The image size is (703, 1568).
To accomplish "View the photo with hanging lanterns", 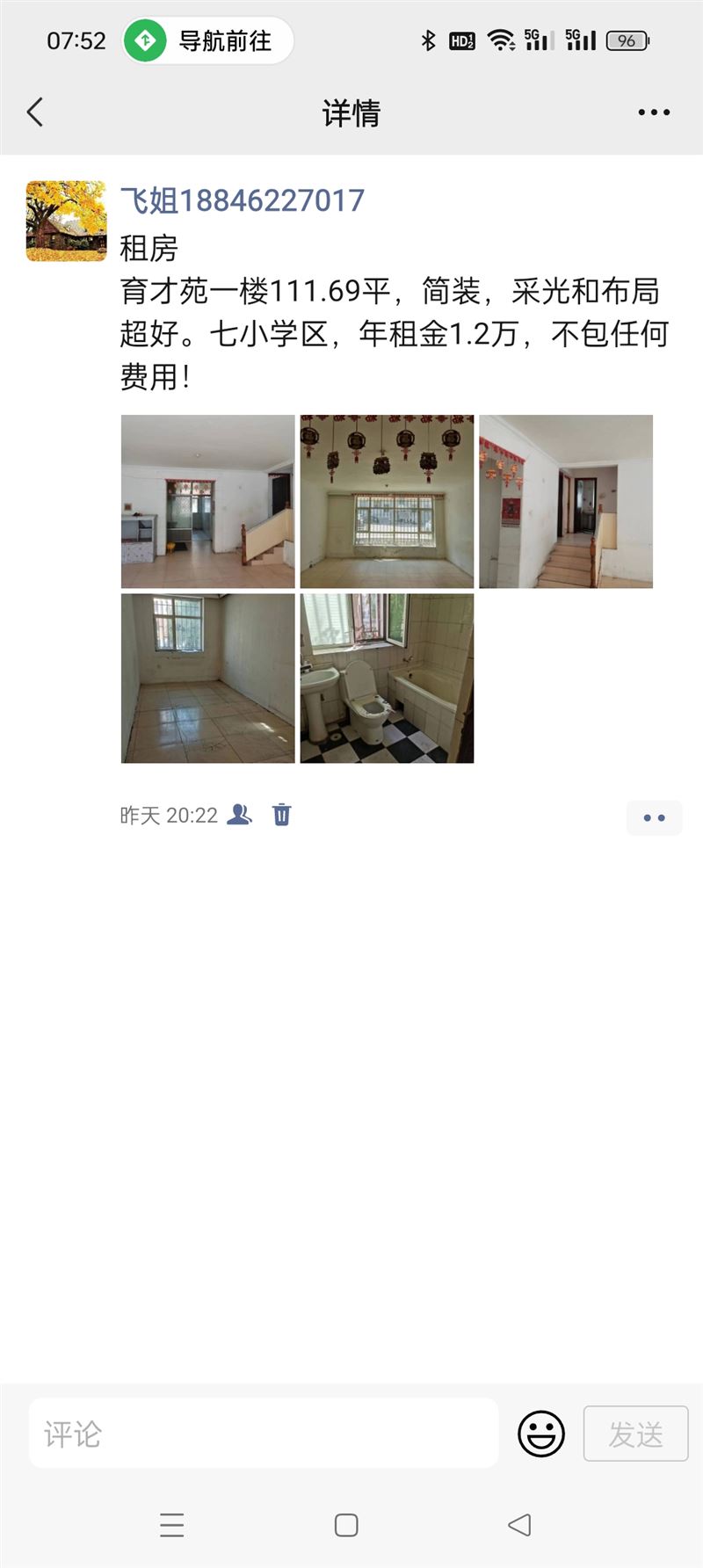I will click(x=387, y=501).
